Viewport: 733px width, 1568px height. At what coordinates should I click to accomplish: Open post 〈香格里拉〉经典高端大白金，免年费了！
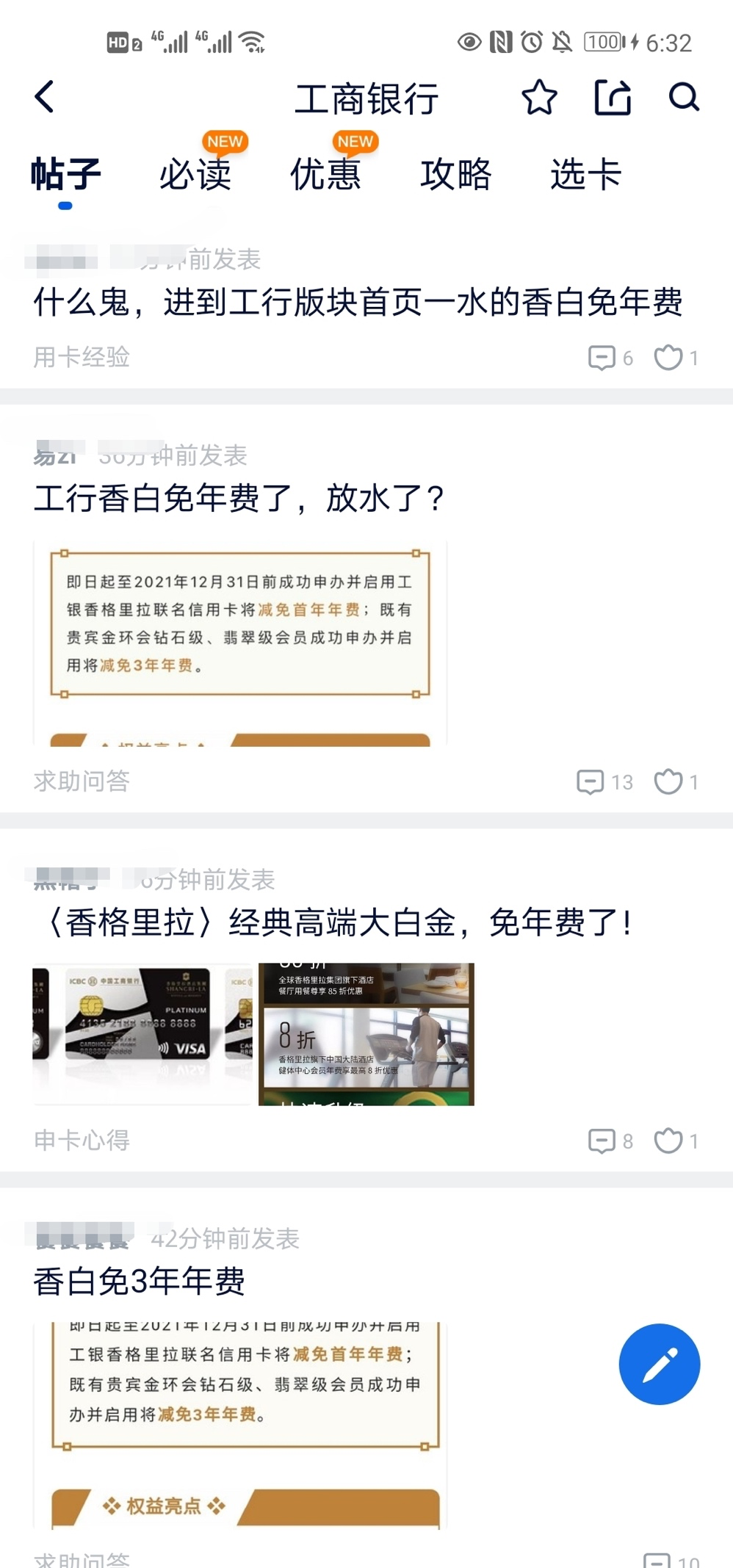333,922
